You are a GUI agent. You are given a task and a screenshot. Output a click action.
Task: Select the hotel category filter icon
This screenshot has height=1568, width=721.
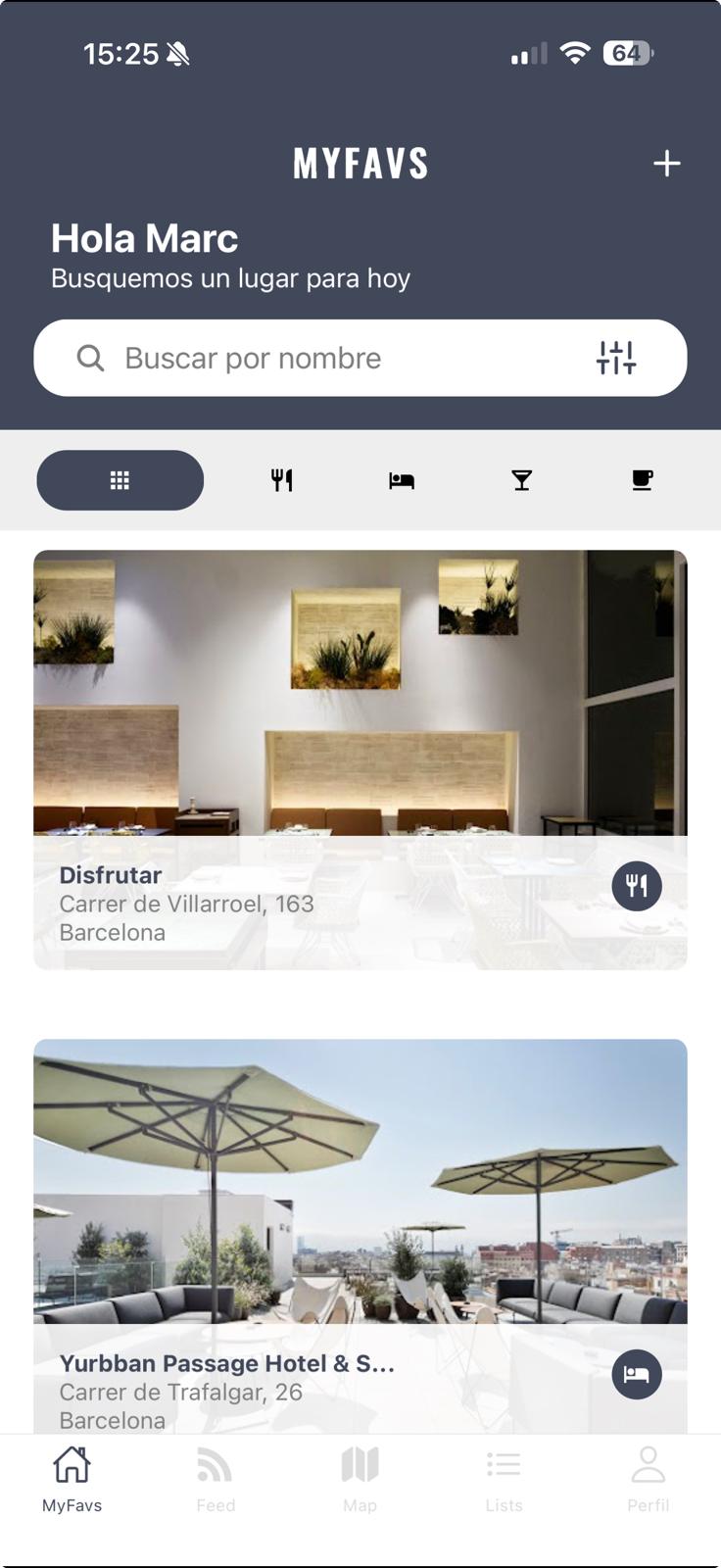click(401, 479)
